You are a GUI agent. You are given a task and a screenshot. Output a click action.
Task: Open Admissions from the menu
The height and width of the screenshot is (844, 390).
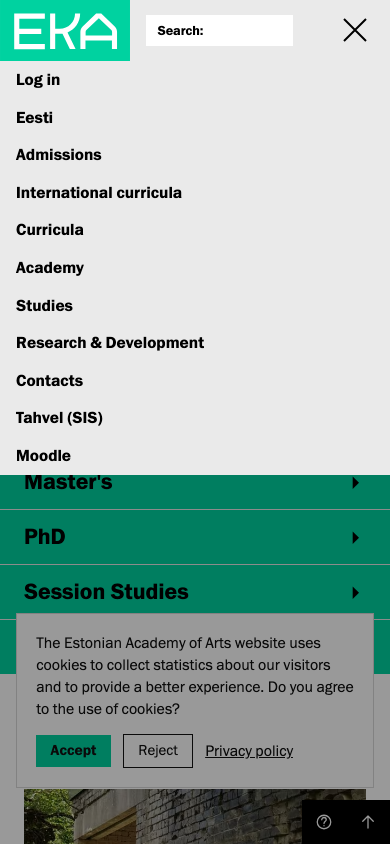coord(59,155)
